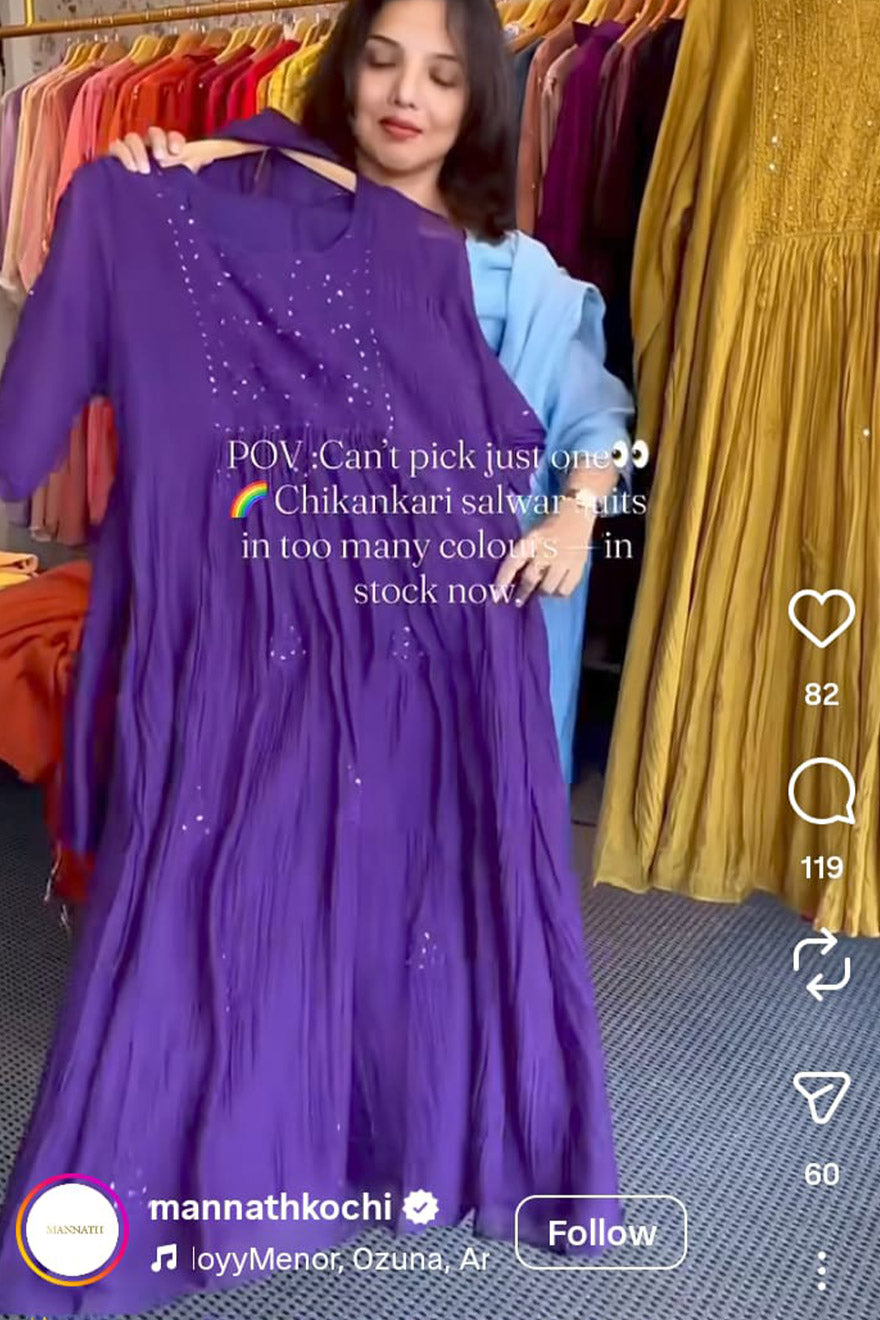This screenshot has height=1320, width=880.
Task: Open the comments on this reel
Action: point(821,793)
